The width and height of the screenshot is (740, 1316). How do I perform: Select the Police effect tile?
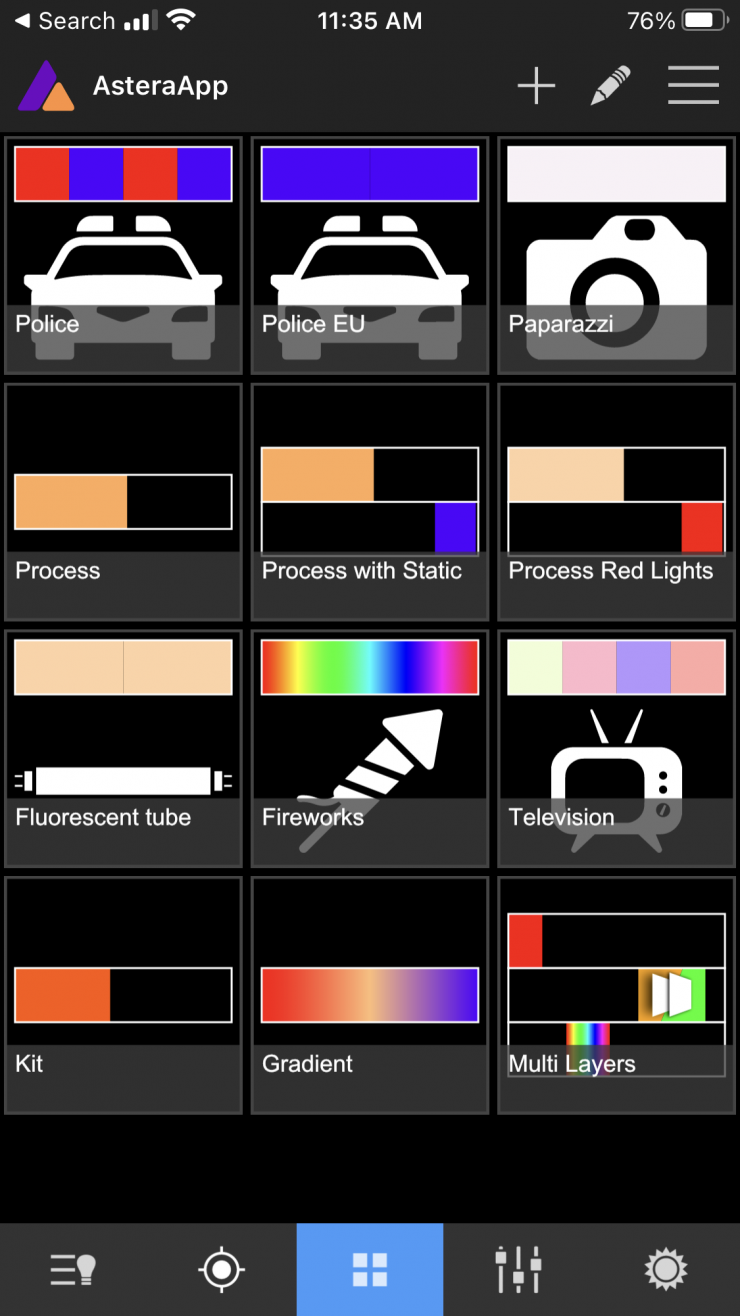tap(124, 255)
